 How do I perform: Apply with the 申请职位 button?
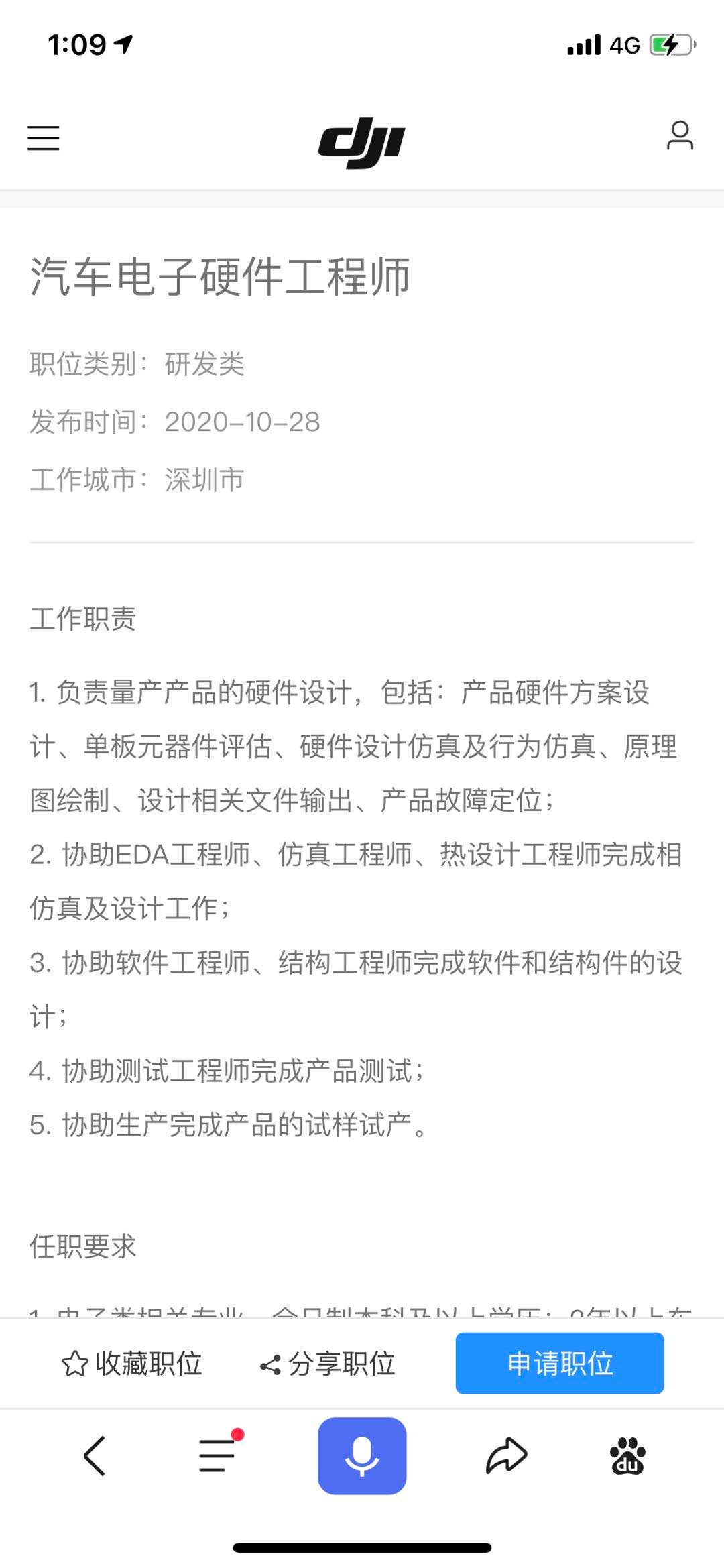[560, 1363]
